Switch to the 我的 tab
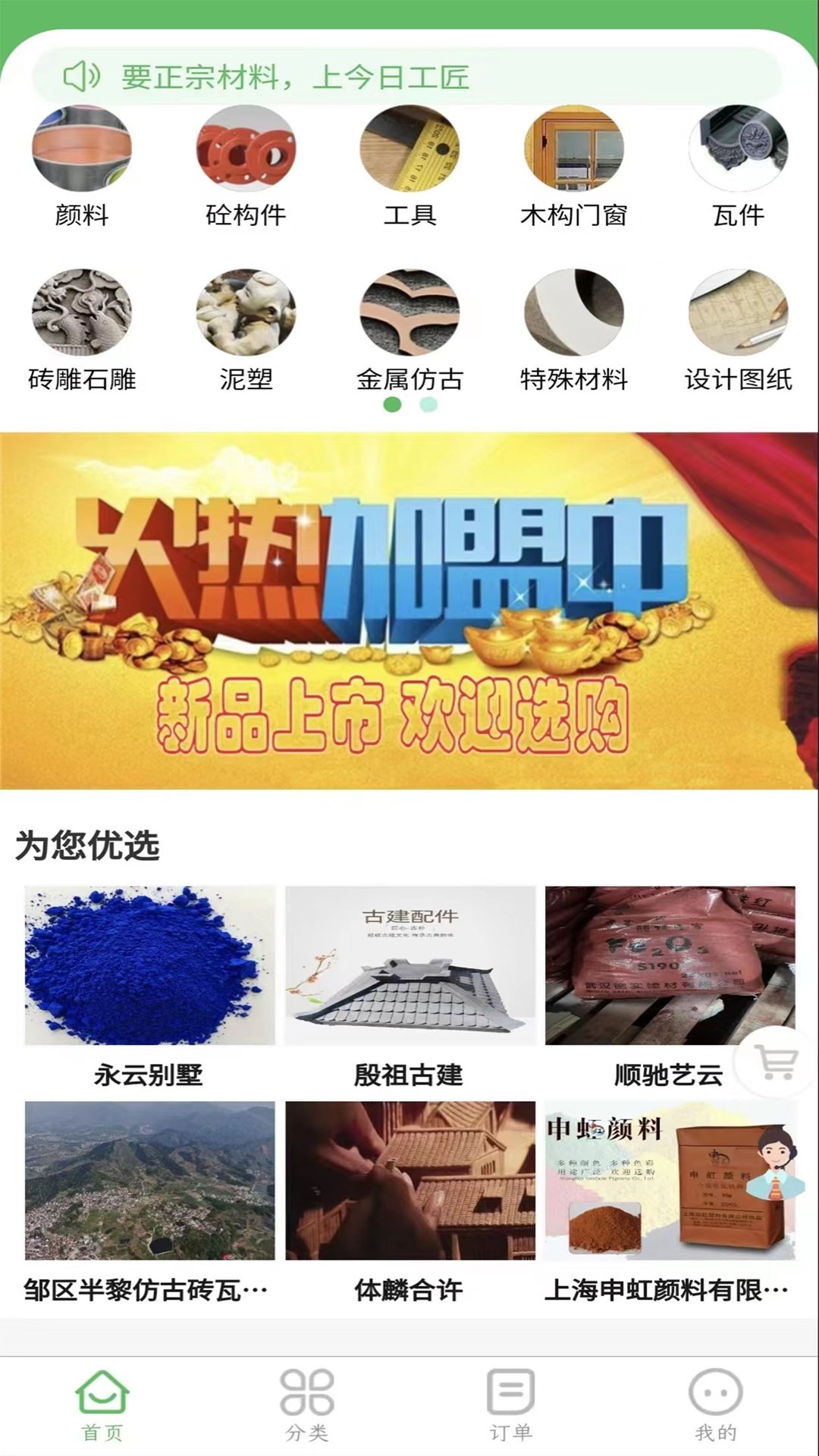This screenshot has height=1456, width=819. click(715, 1404)
